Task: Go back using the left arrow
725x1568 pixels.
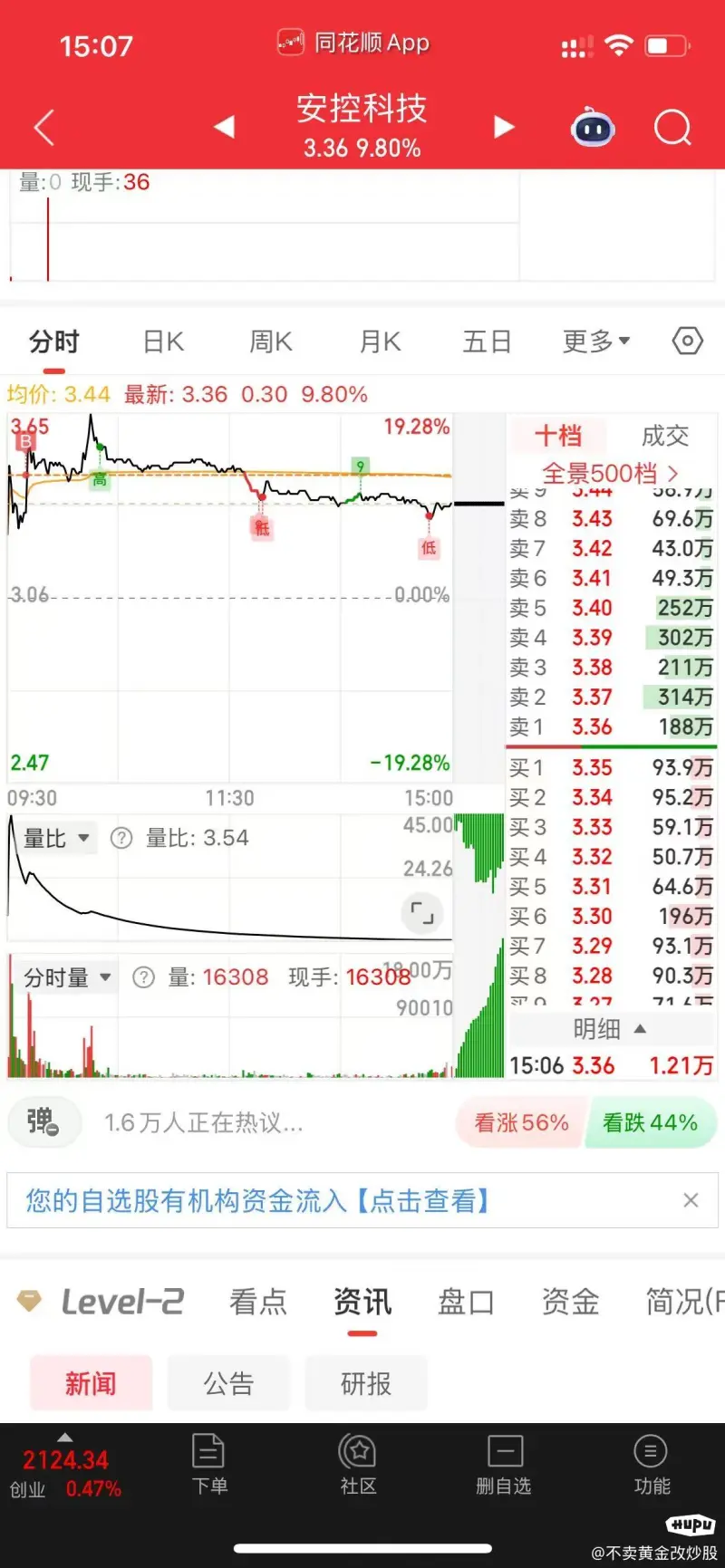Action: (43, 127)
